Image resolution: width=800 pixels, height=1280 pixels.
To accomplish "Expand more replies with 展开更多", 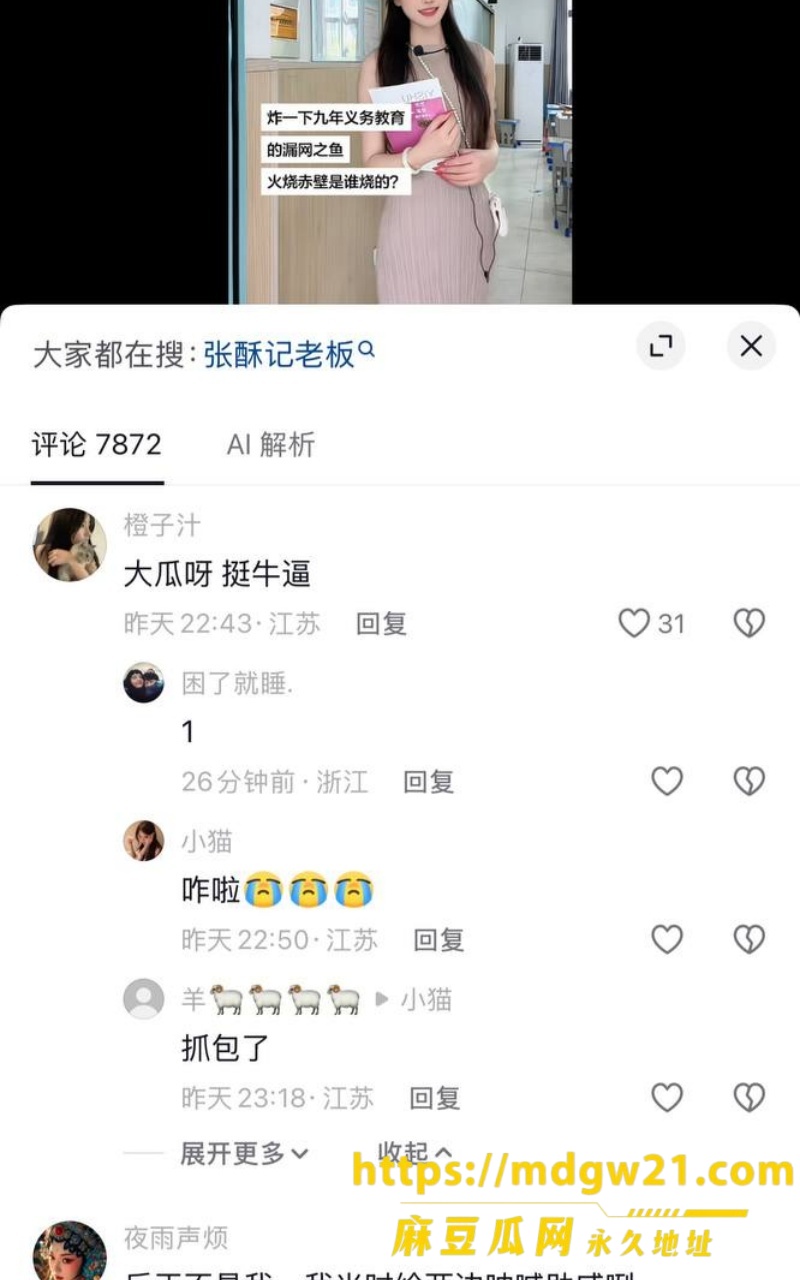I will (245, 1154).
